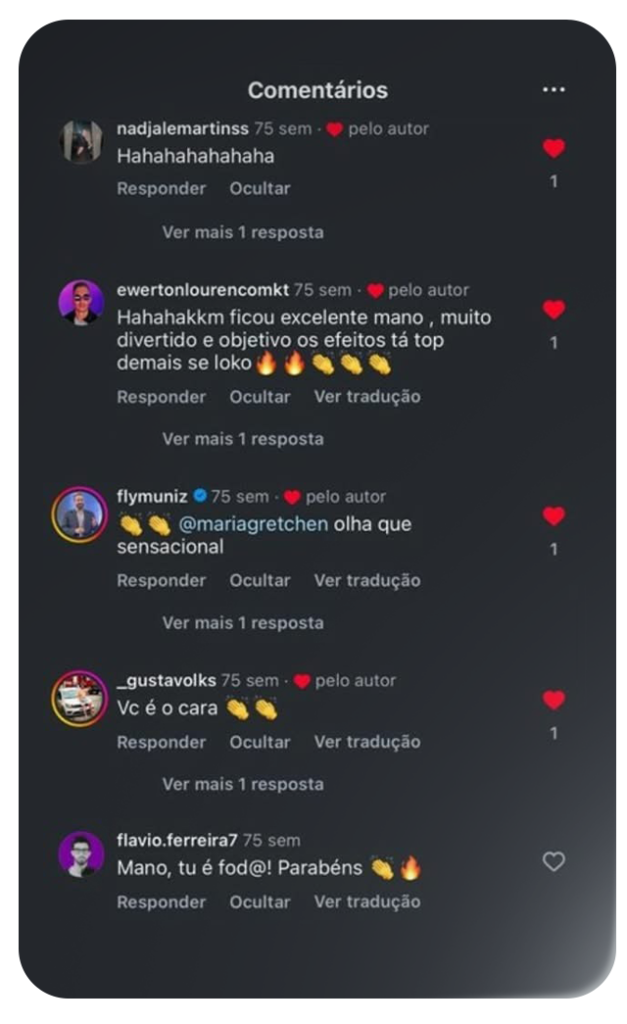
Task: Reply to nadjalemartinss's comment
Action: pos(161,188)
